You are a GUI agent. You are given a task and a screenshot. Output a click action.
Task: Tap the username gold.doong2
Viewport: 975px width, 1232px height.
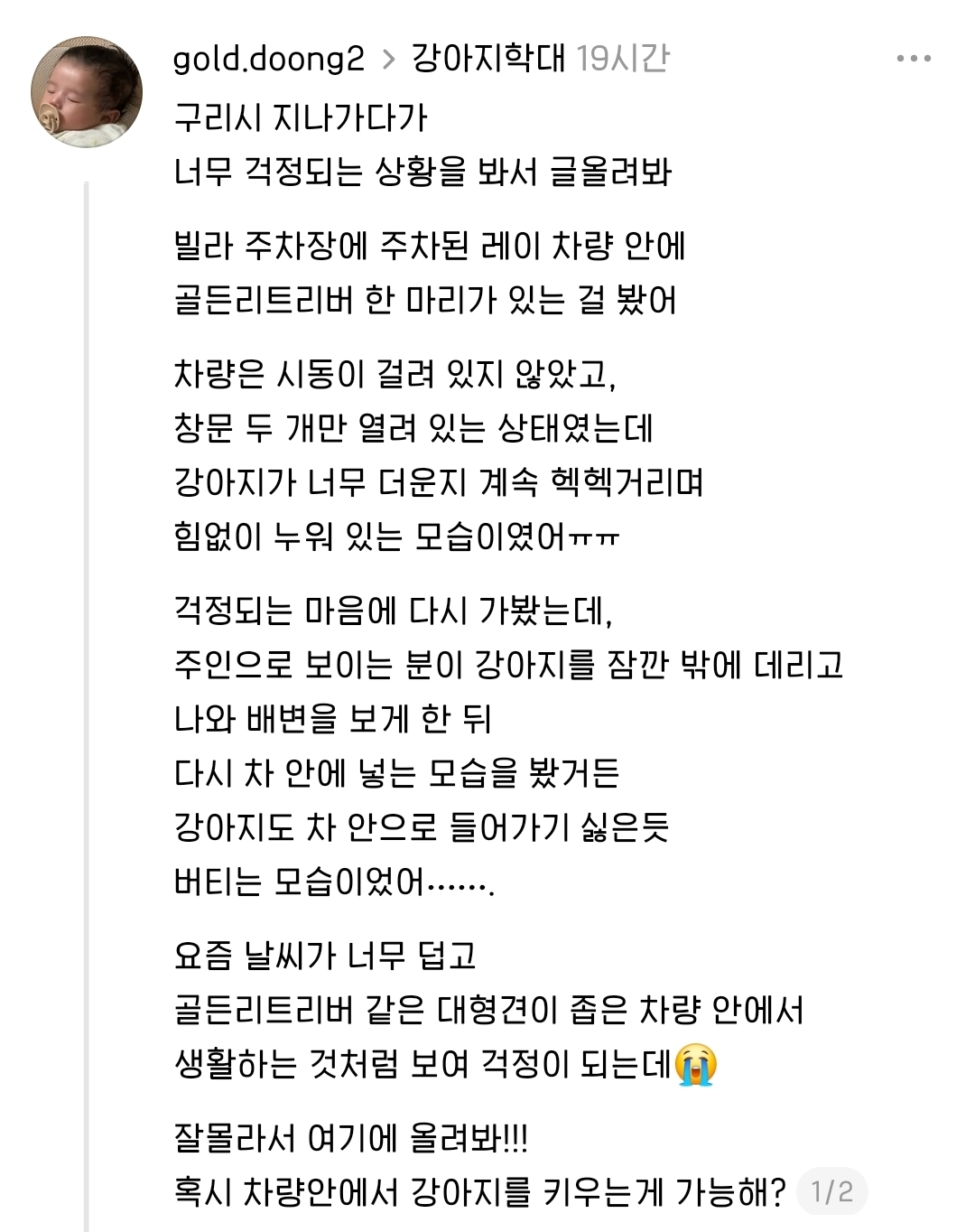click(x=268, y=60)
